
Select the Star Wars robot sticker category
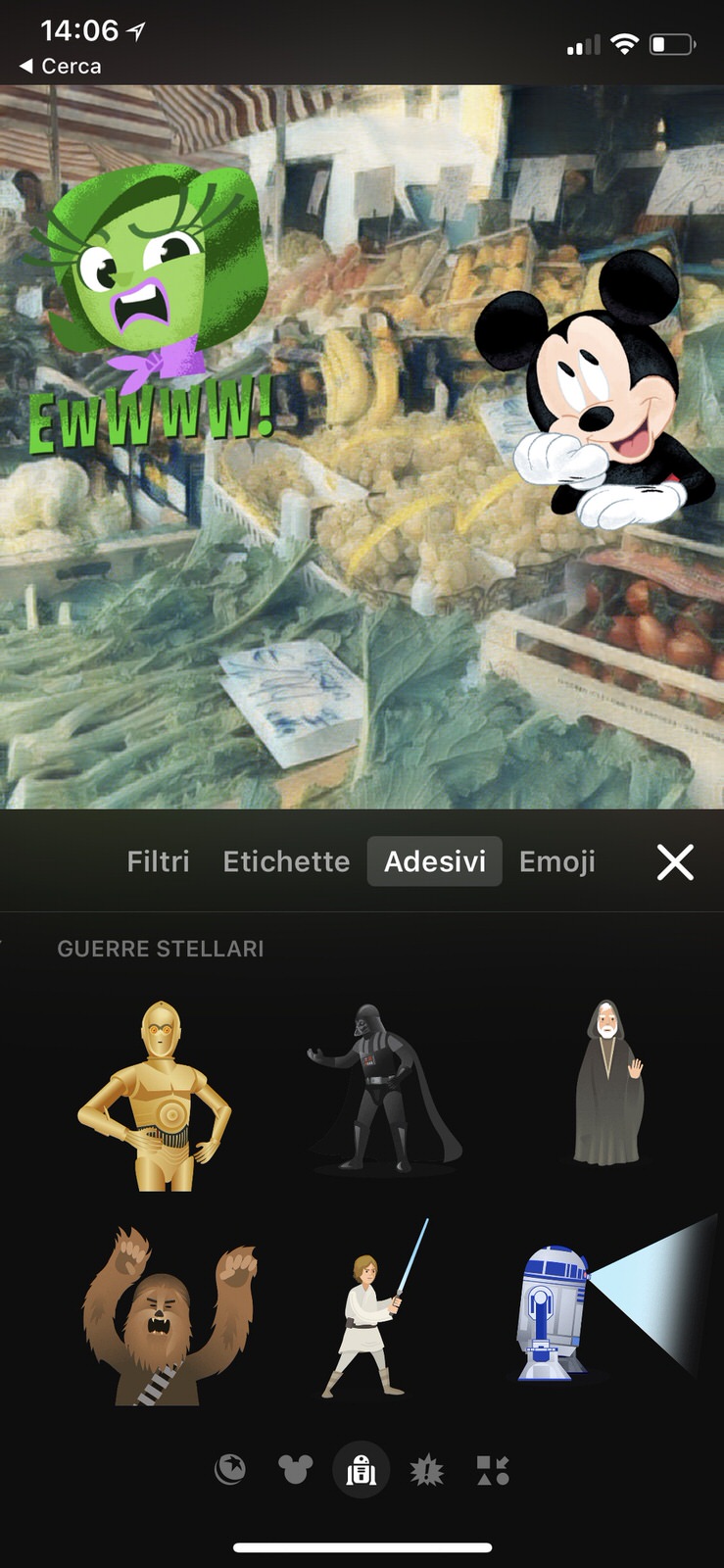pyautogui.click(x=361, y=1470)
